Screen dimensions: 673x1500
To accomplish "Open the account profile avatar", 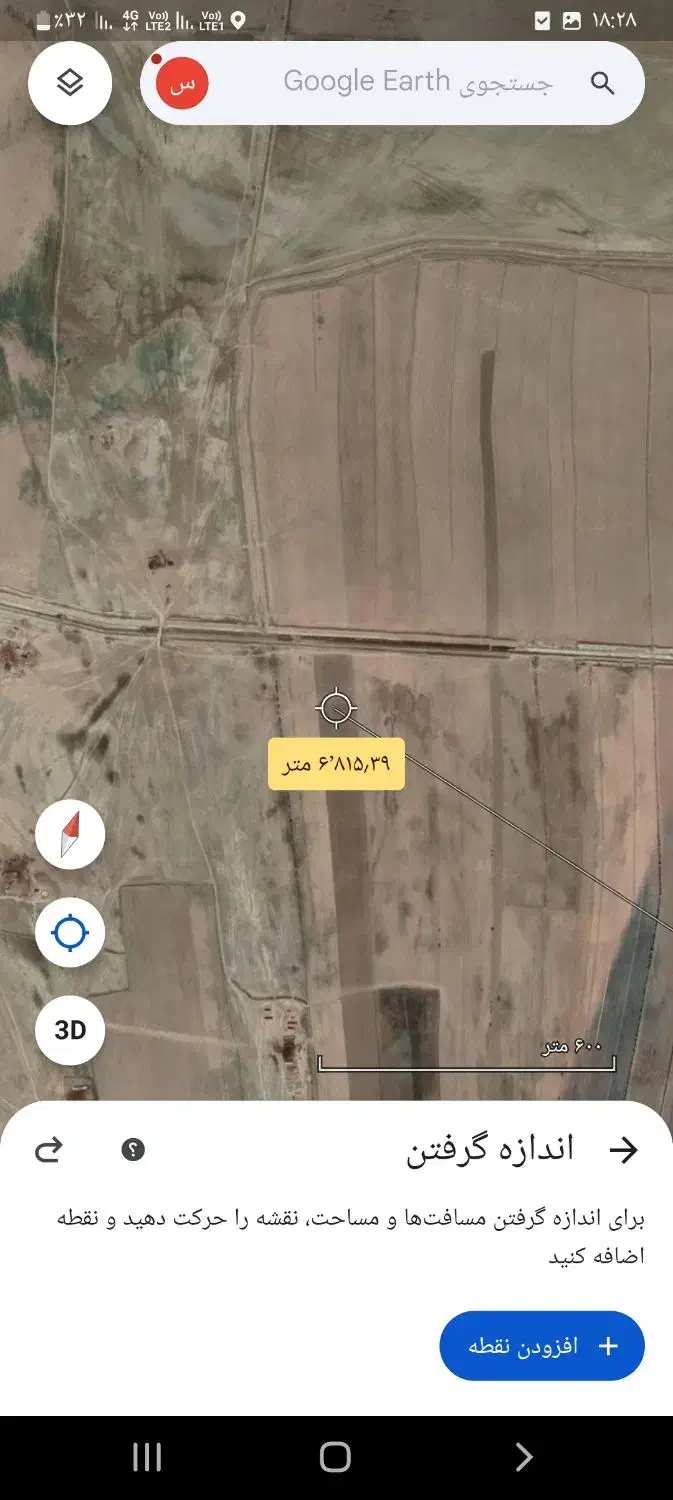I will (182, 84).
